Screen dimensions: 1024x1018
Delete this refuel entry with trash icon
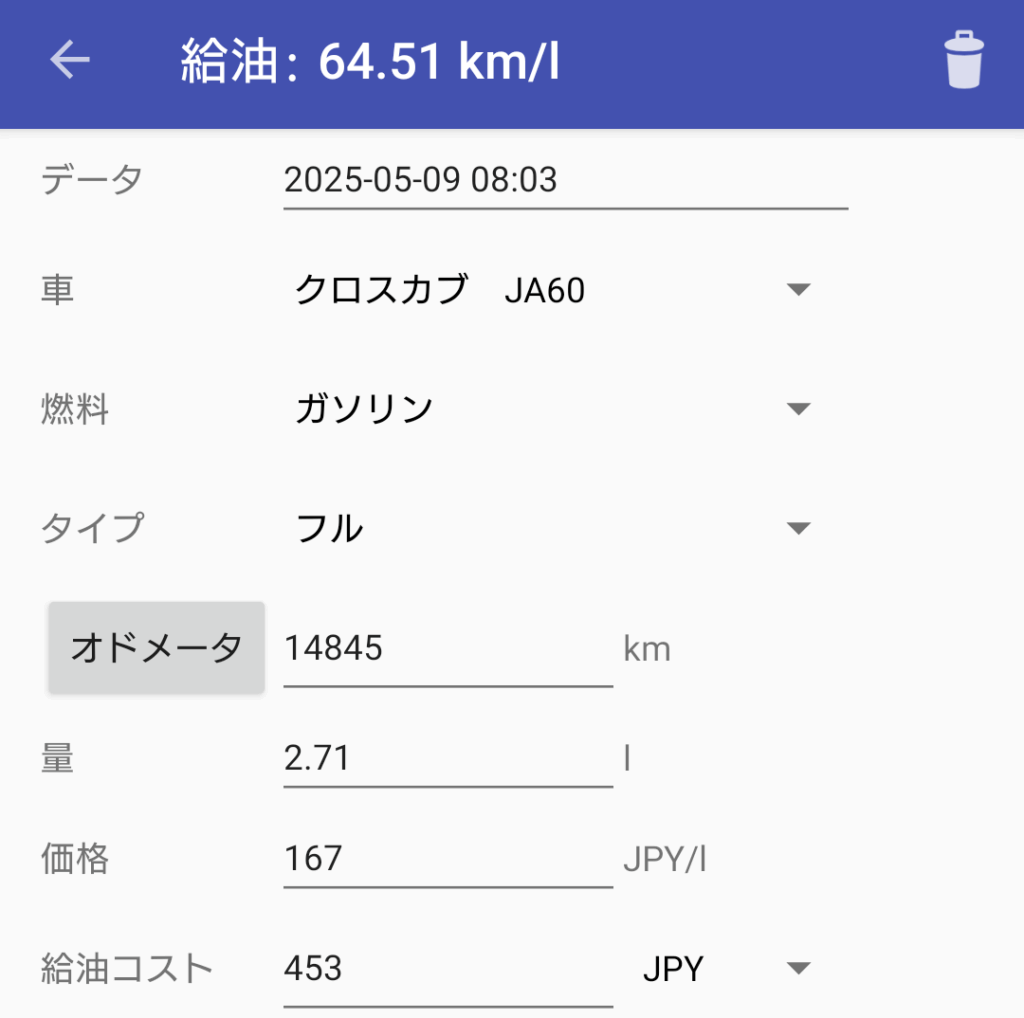964,61
